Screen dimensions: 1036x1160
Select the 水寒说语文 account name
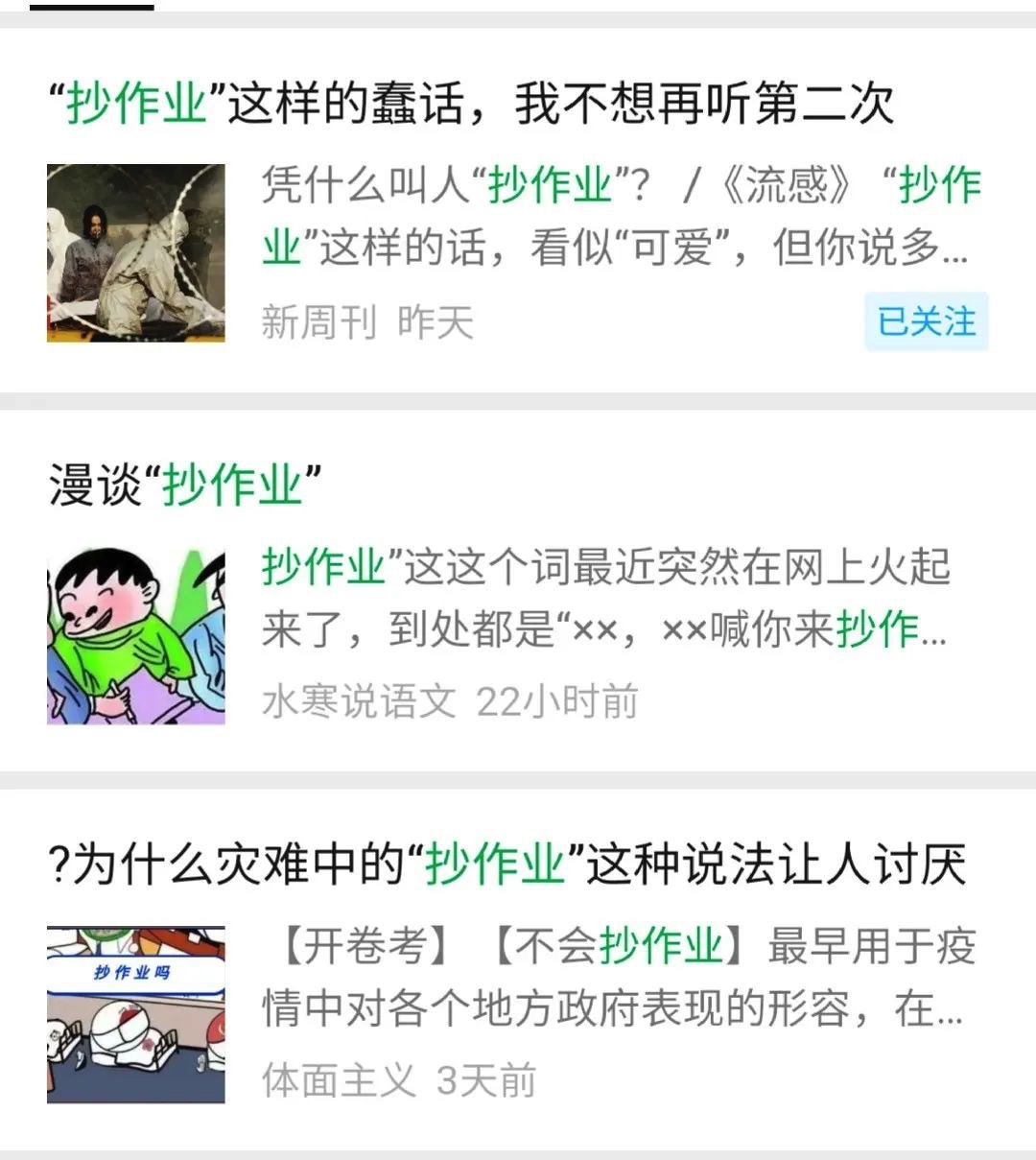[x=358, y=700]
